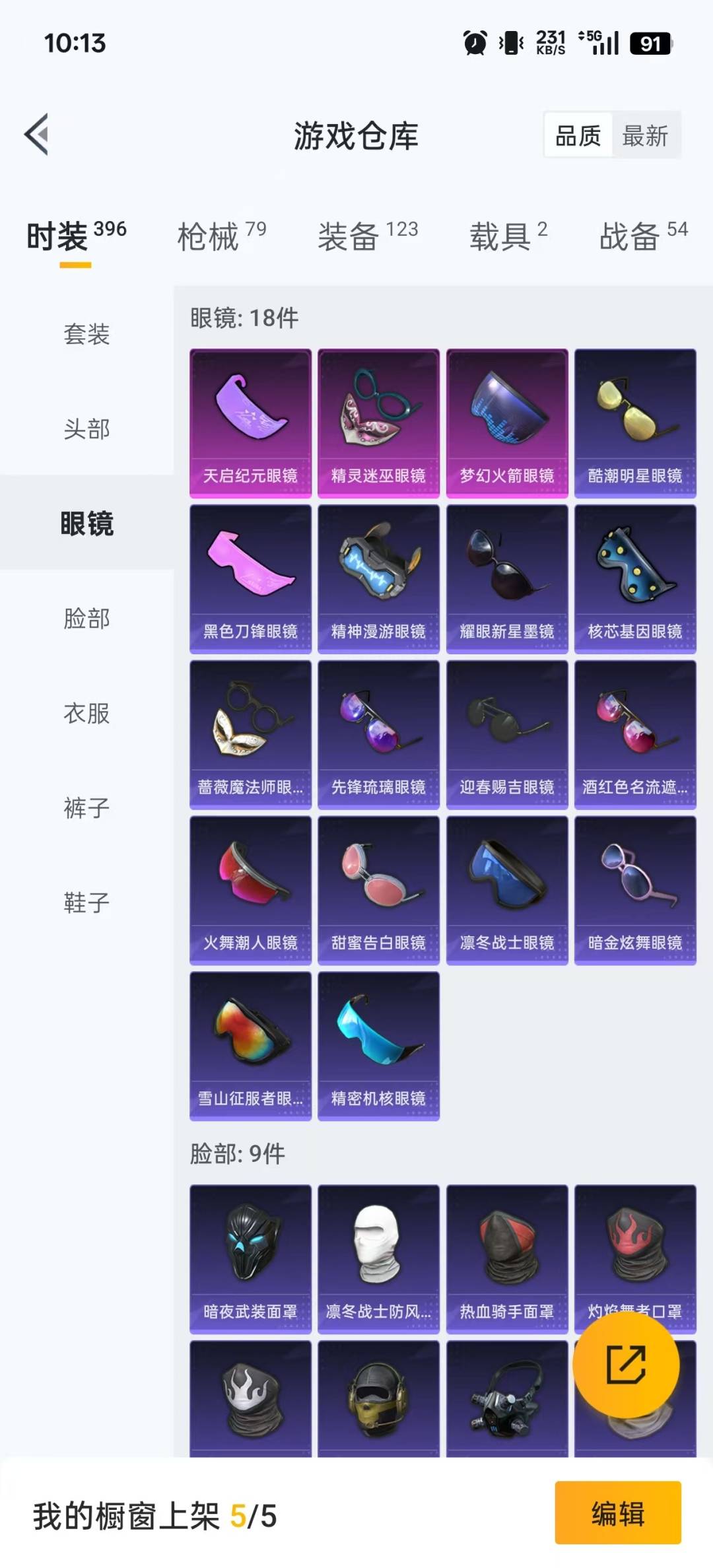713x1568 pixels.
Task: Select the 眼镜 category in sidebar
Action: coord(87,525)
